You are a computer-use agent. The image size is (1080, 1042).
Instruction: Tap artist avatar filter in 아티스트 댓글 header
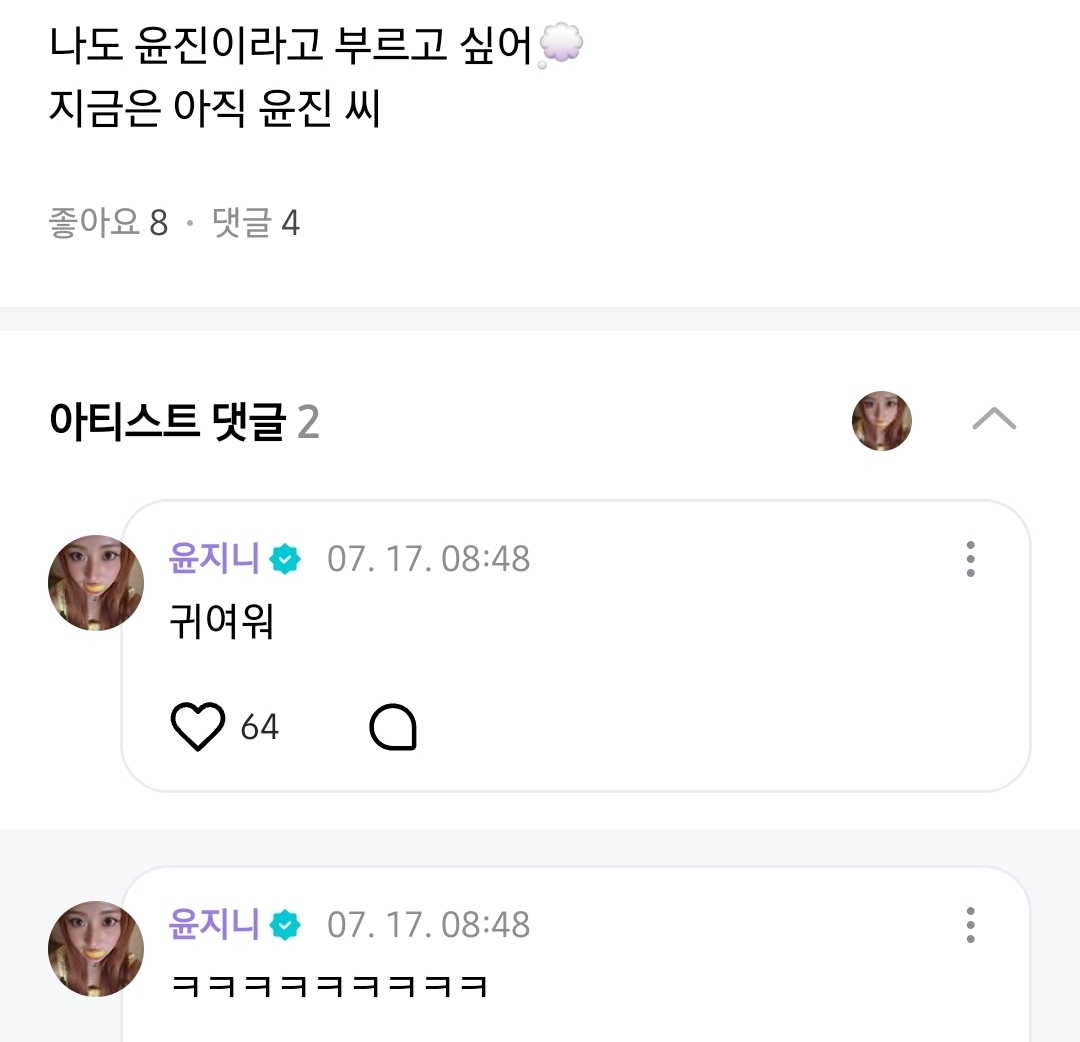tap(881, 421)
